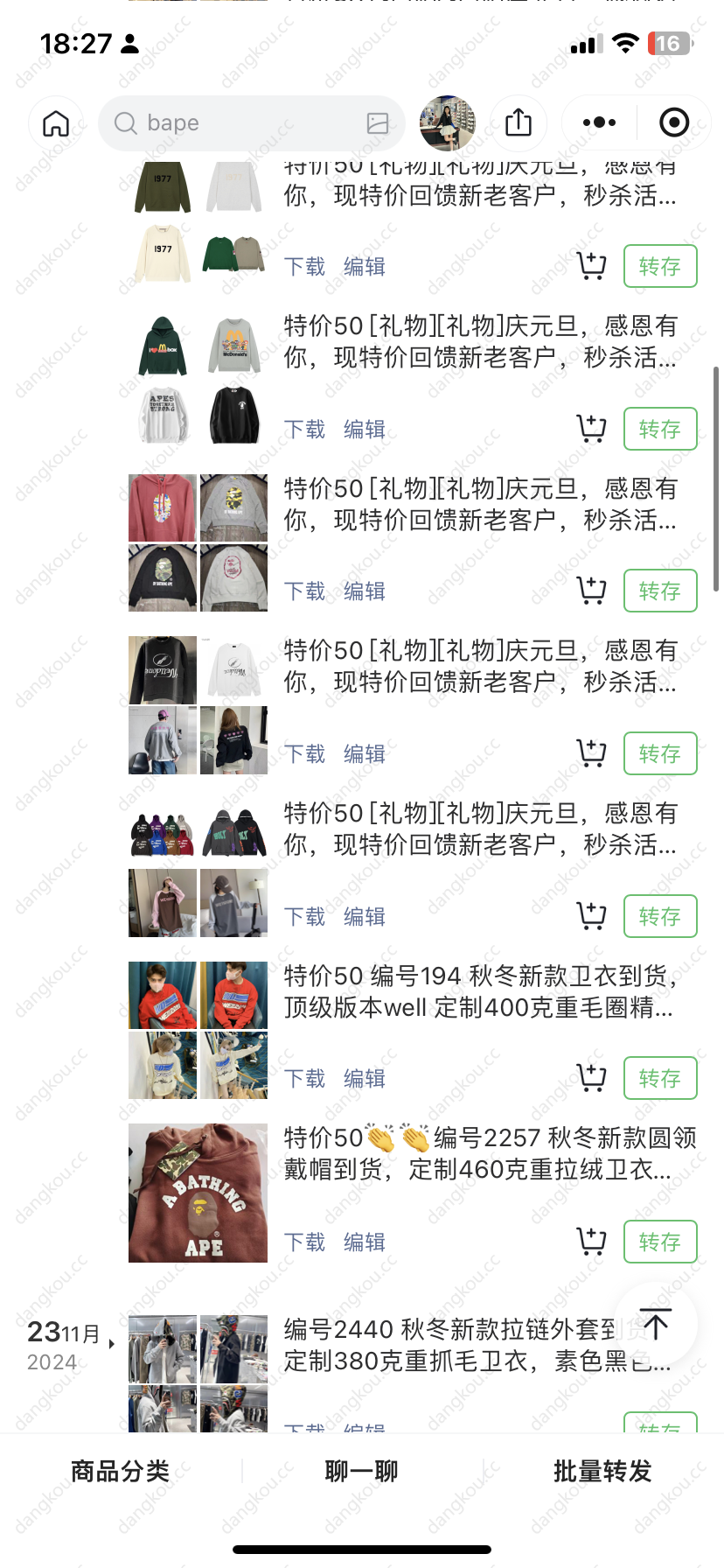
Task: Share this shop page
Action: 519,123
